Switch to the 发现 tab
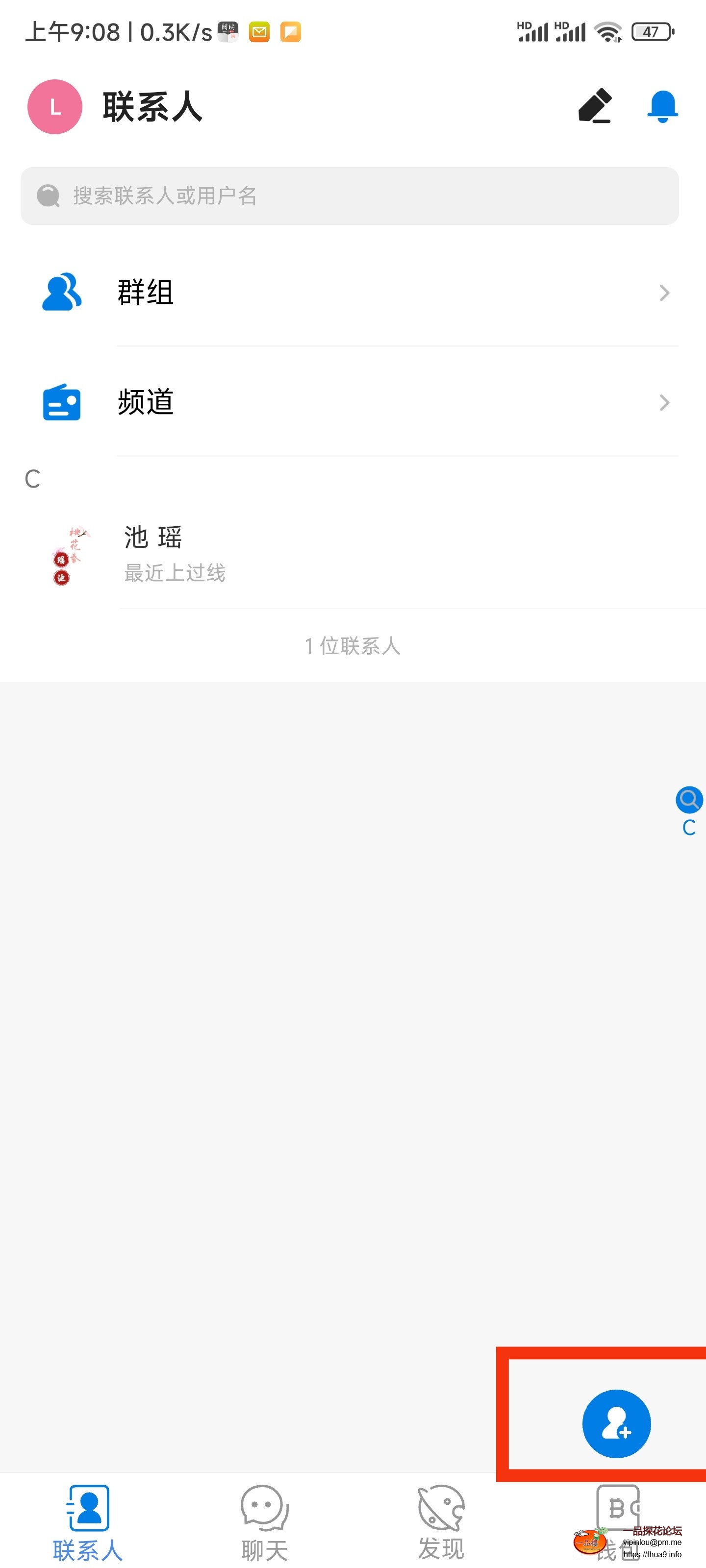The image size is (706, 1568). (441, 1522)
